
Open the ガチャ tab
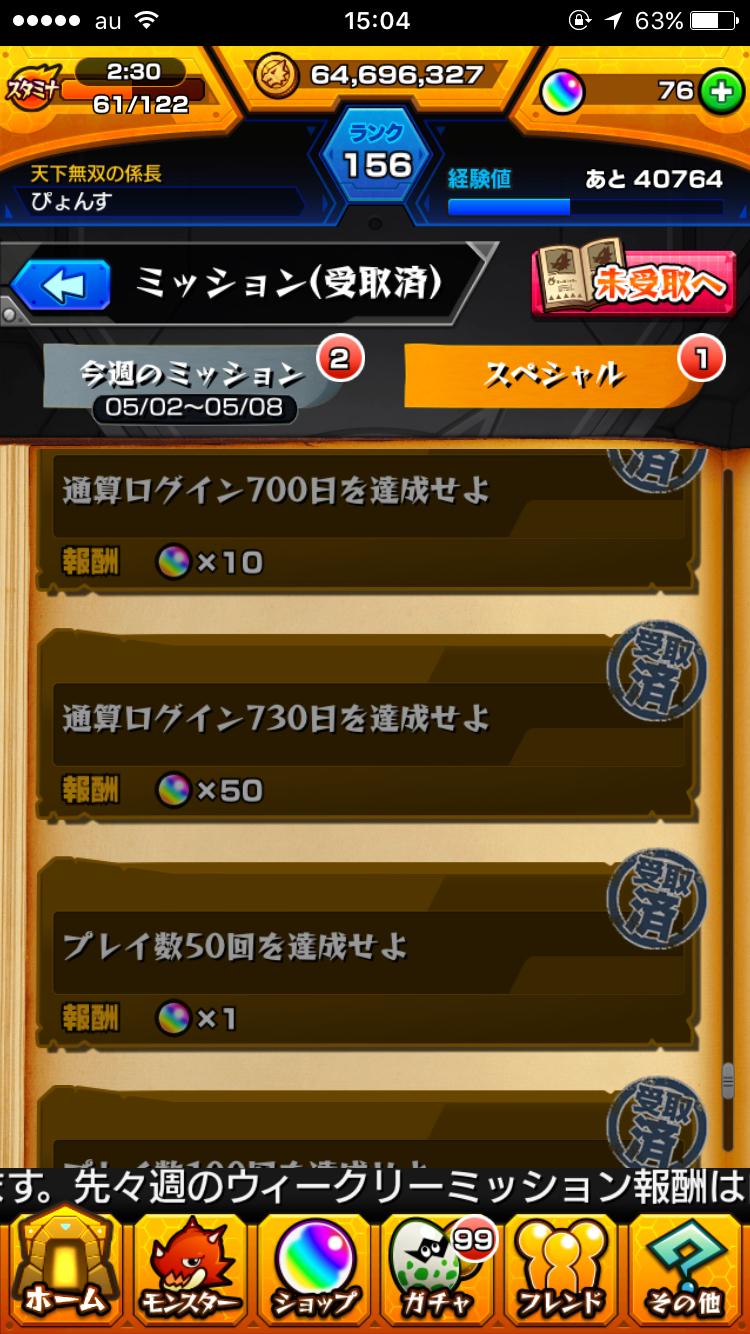point(438,1265)
